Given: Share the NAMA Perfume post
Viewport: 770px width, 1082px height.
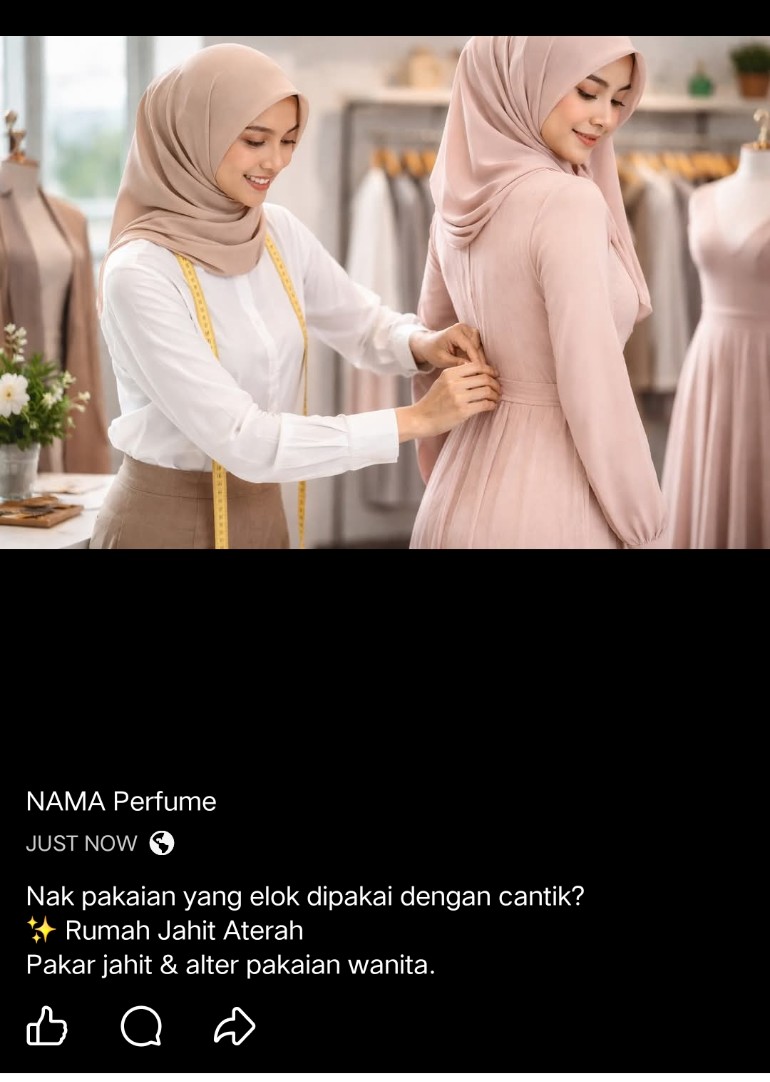Looking at the screenshot, I should (x=235, y=1027).
